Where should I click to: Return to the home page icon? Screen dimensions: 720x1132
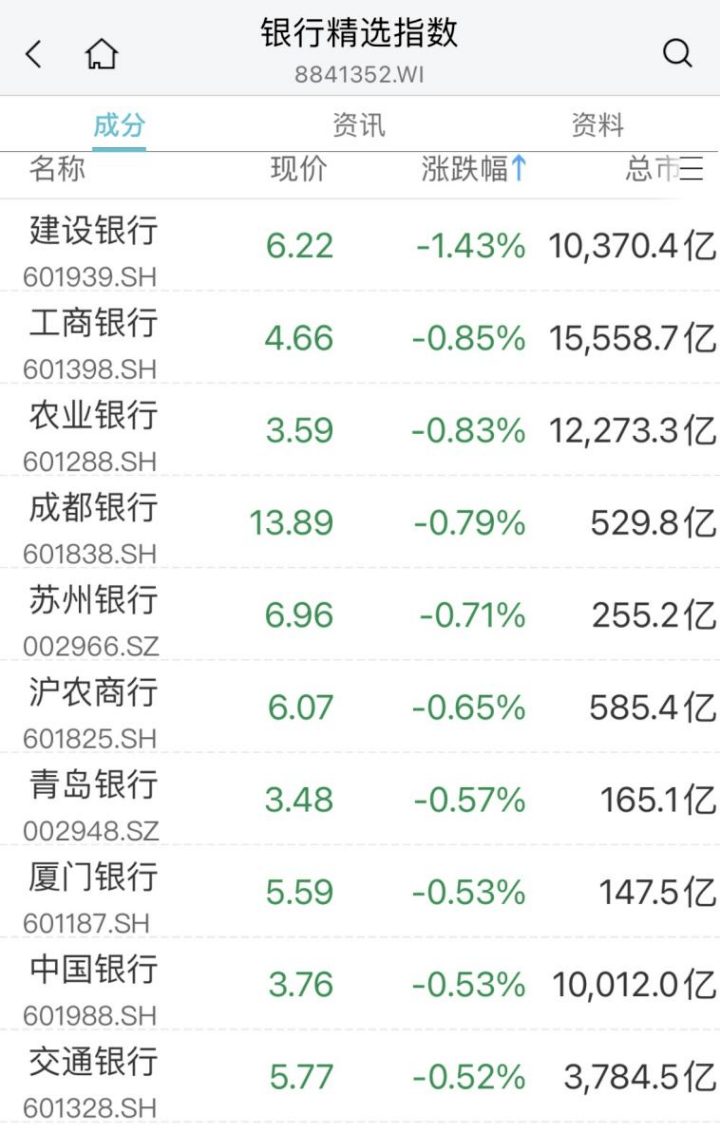tap(101, 54)
